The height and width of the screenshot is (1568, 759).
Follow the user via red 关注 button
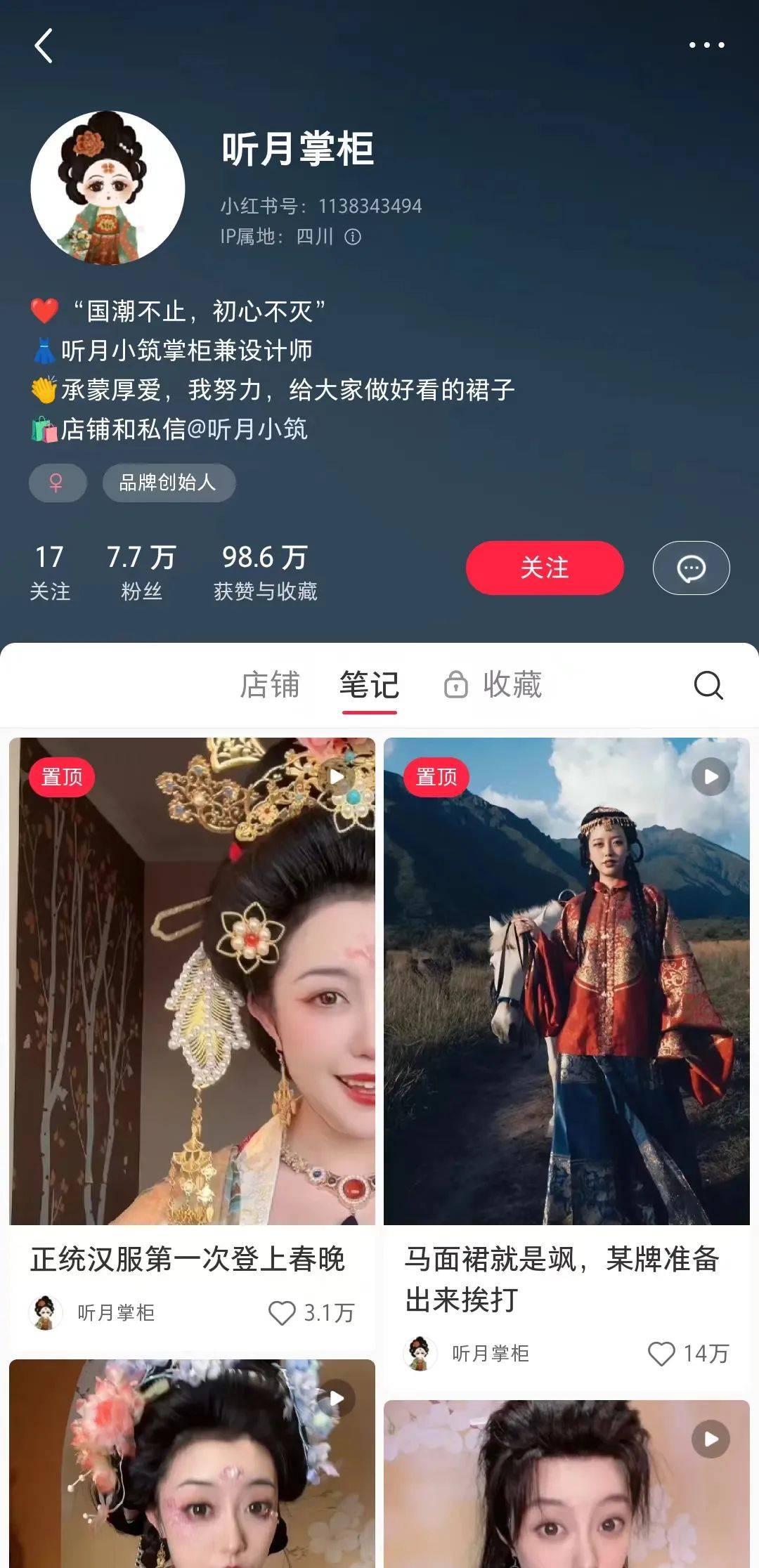544,568
